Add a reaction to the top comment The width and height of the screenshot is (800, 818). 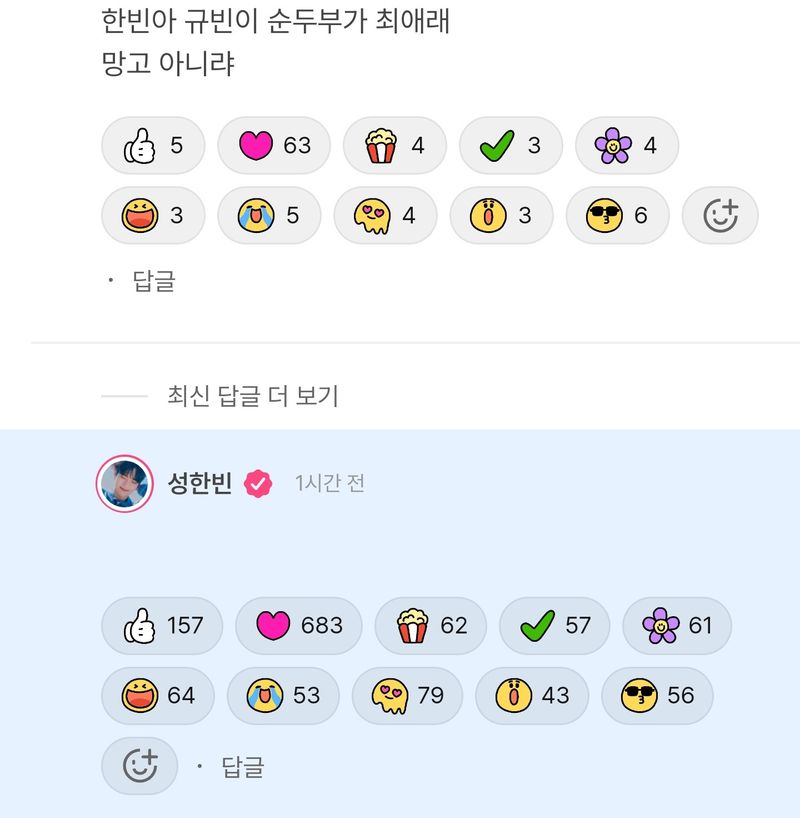point(720,215)
